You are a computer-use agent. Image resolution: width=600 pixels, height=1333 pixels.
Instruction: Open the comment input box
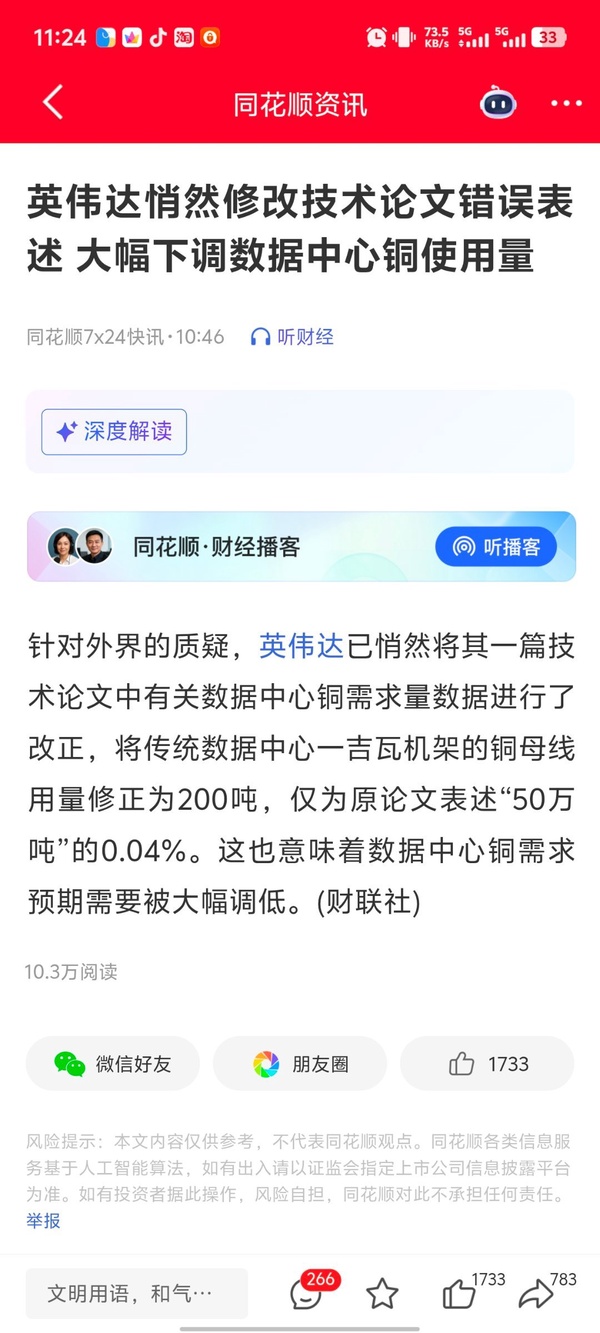(x=136, y=1293)
